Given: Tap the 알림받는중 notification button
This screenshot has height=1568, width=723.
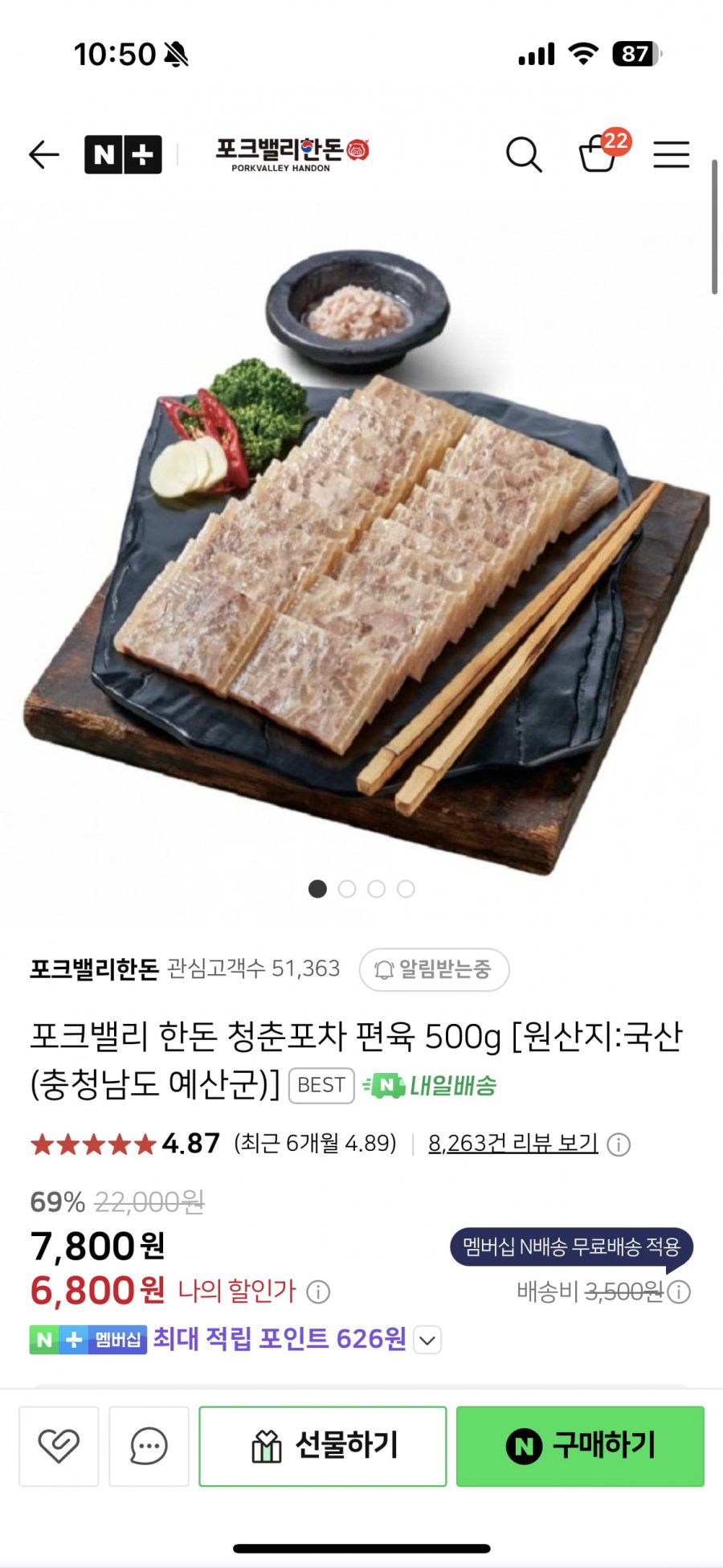Looking at the screenshot, I should (434, 969).
